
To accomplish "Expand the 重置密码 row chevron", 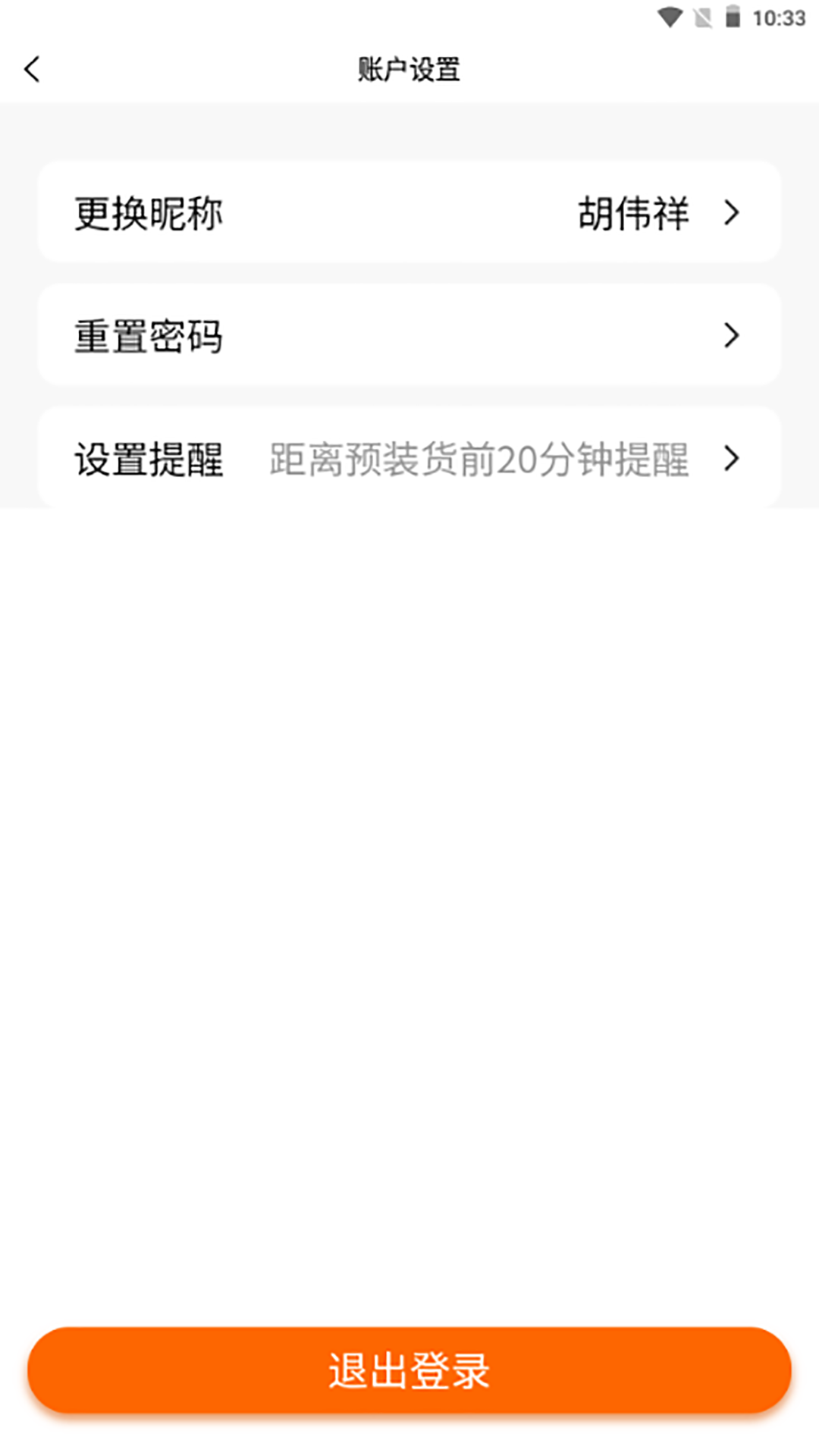I will coord(730,334).
